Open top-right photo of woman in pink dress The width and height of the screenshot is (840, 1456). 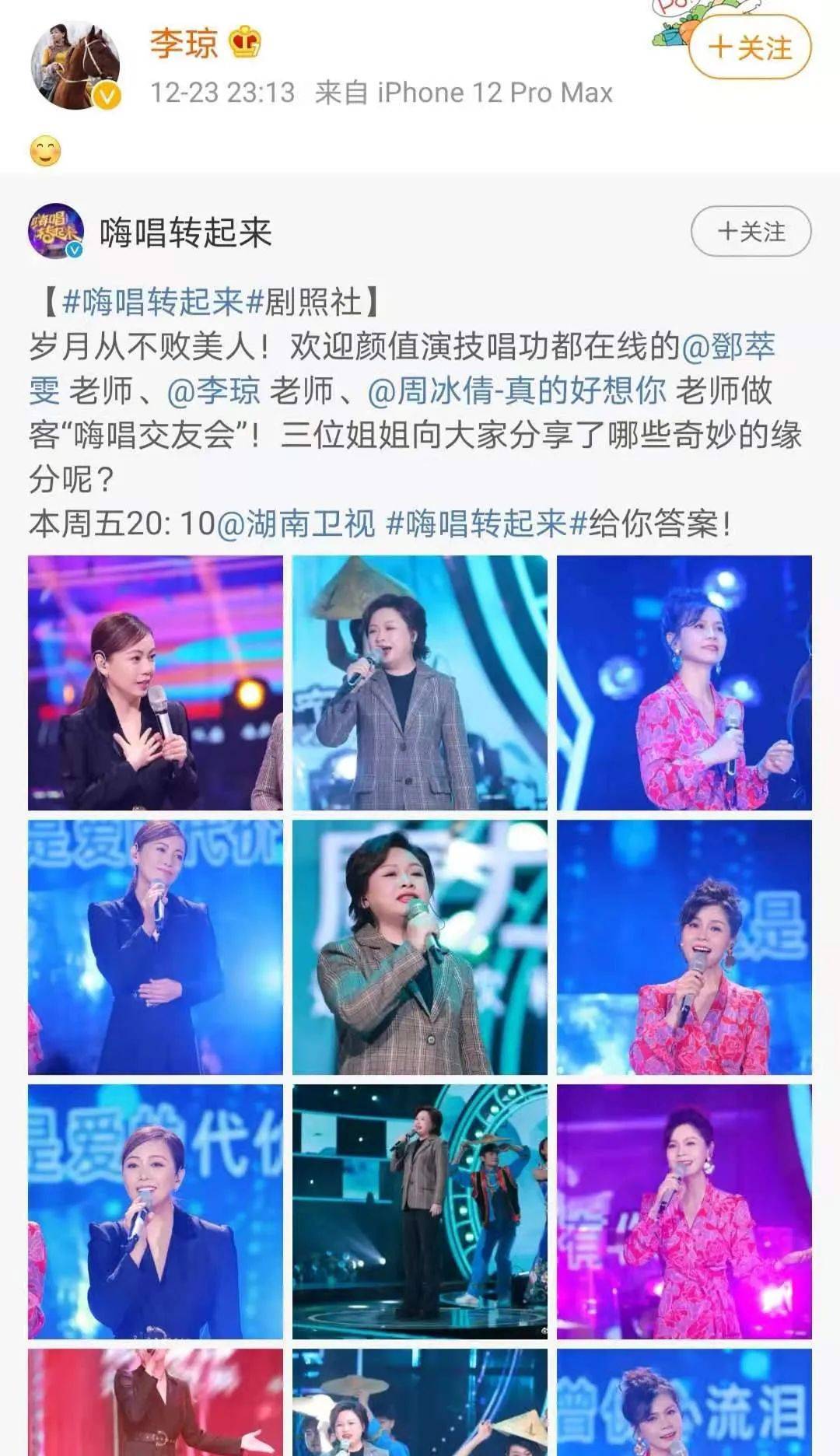point(684,682)
